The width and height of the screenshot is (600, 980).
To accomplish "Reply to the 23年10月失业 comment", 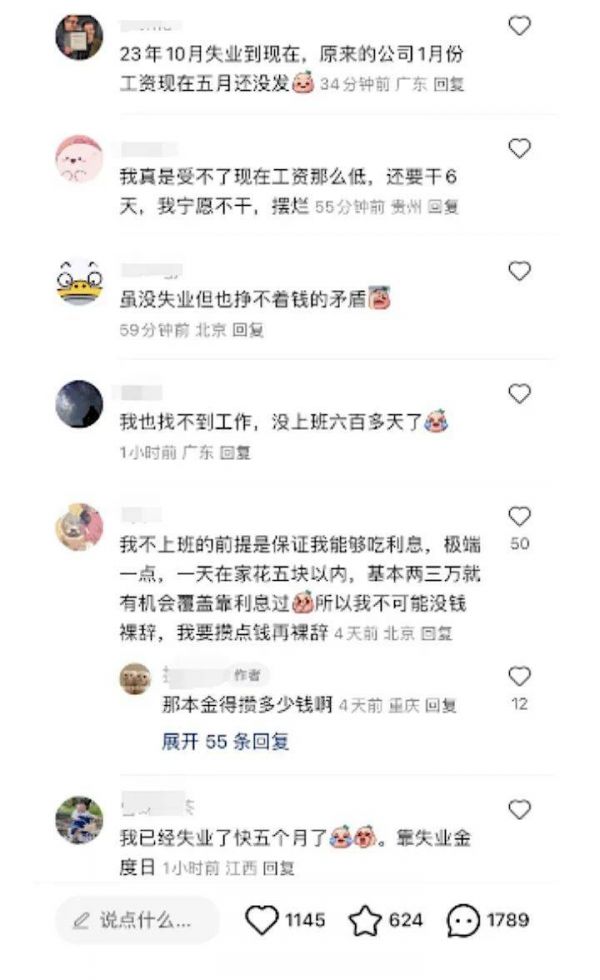I will [x=449, y=86].
